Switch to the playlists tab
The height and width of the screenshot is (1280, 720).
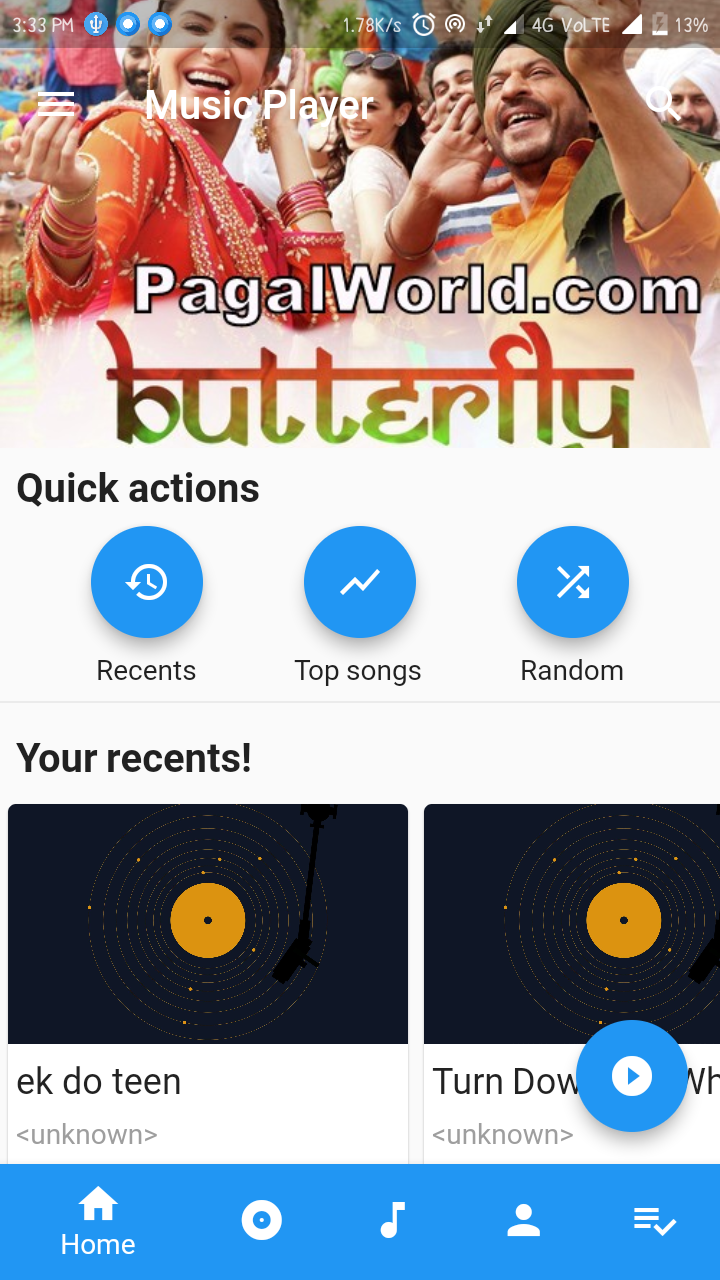point(655,1220)
